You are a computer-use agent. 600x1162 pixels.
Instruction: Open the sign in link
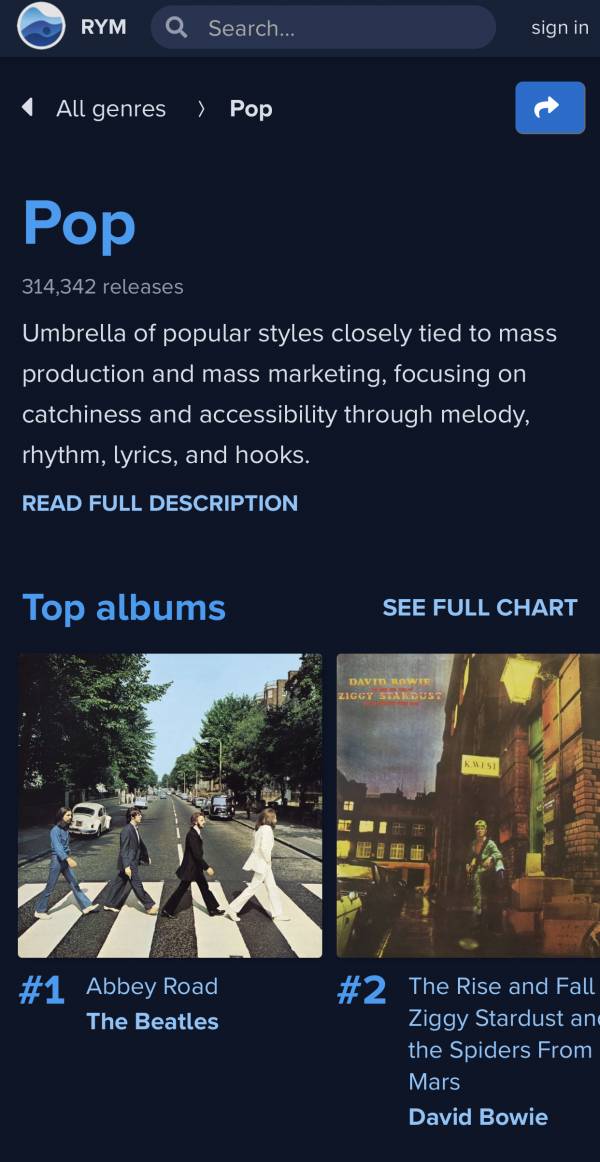click(559, 28)
